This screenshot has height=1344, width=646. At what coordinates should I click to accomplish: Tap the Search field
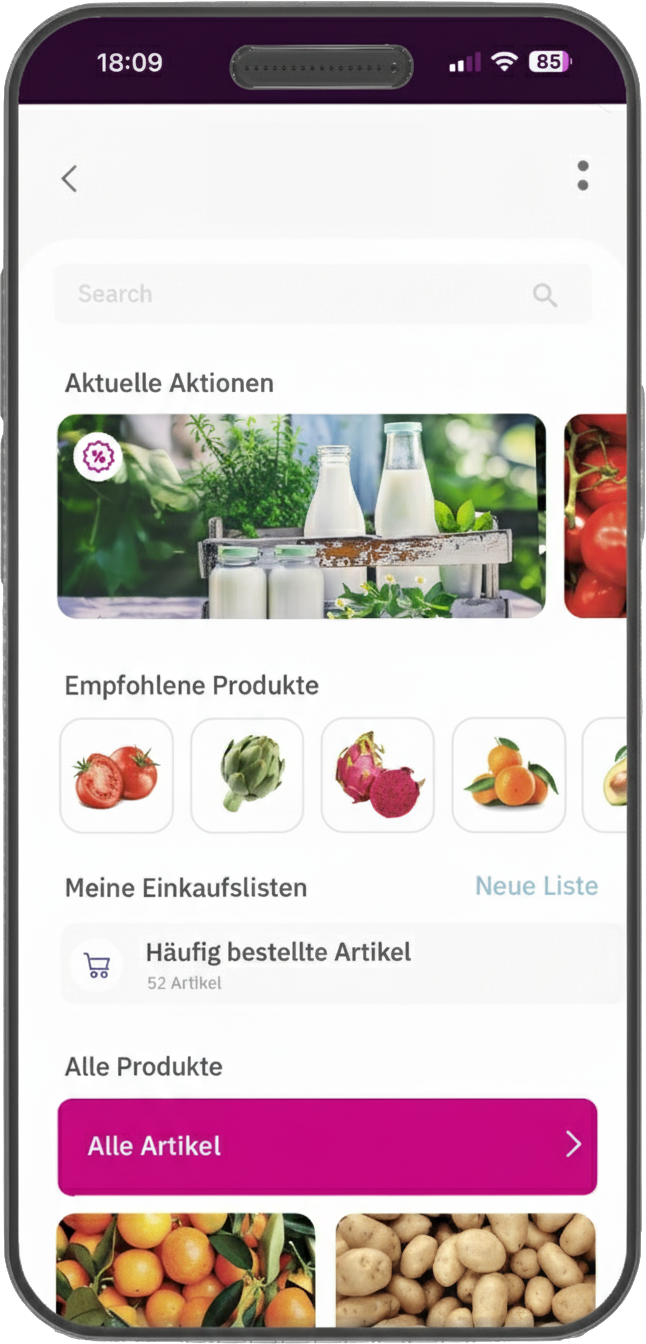[300, 294]
